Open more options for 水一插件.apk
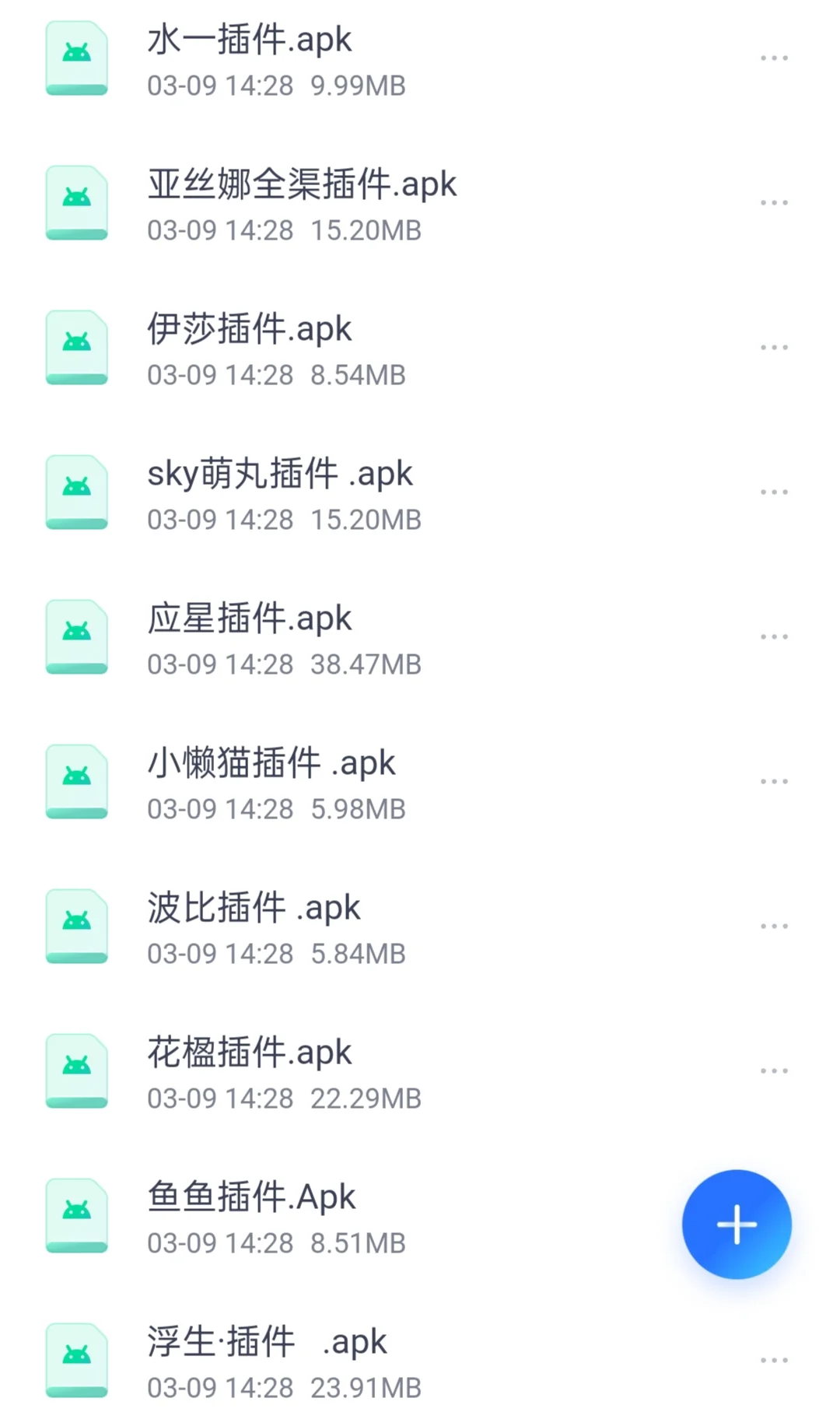The image size is (840, 1419). coord(774,59)
